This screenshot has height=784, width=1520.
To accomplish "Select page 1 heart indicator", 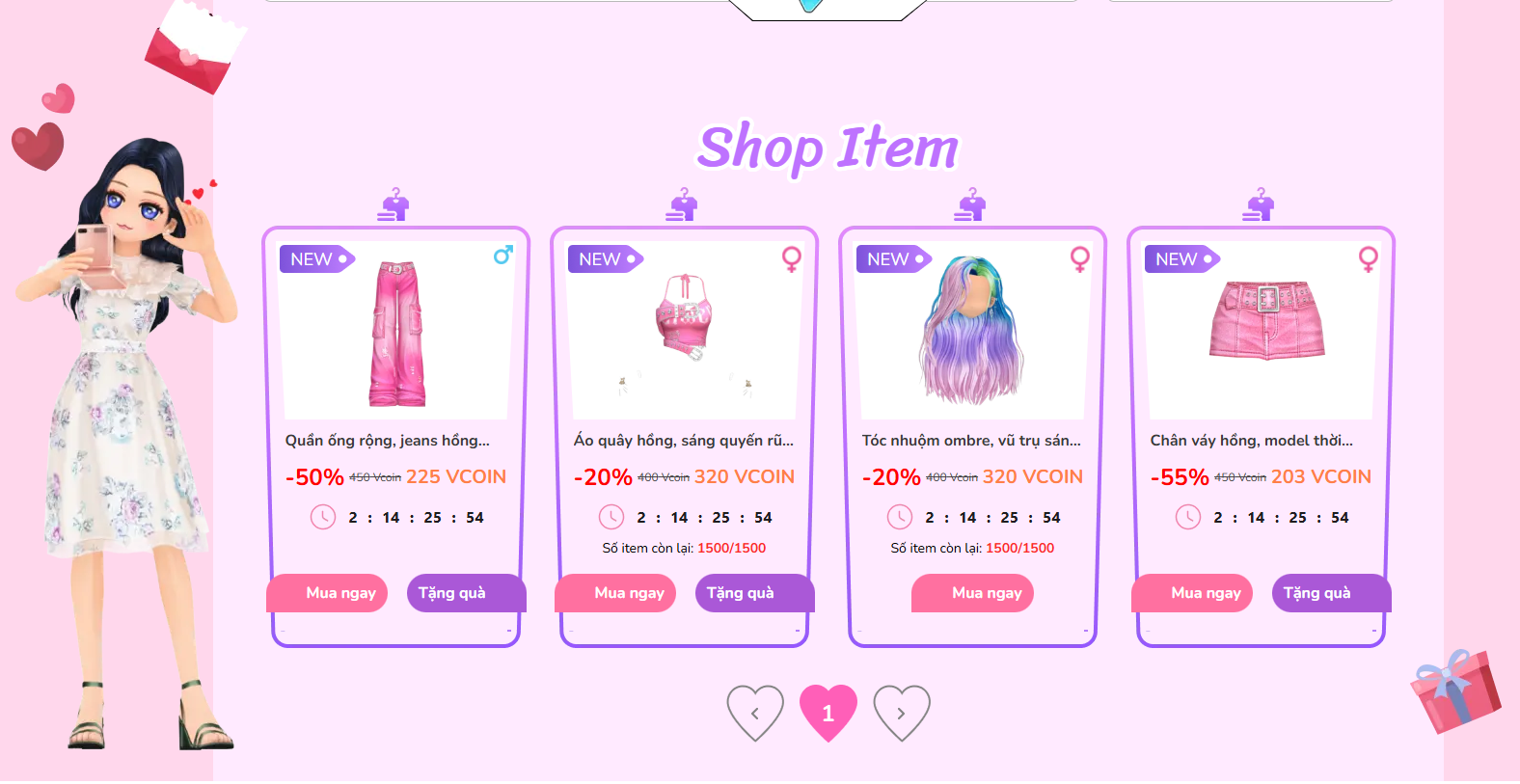I will 828,713.
